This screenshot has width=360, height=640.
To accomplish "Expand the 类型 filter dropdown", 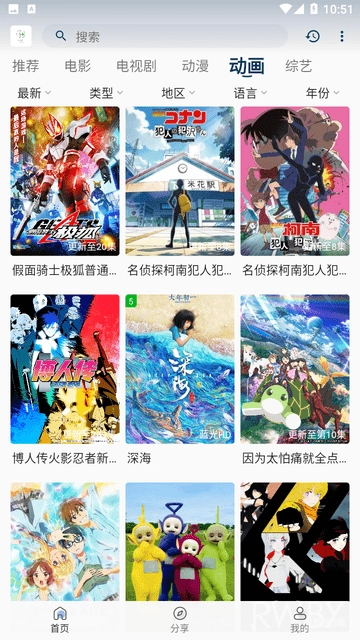I will coord(106,93).
